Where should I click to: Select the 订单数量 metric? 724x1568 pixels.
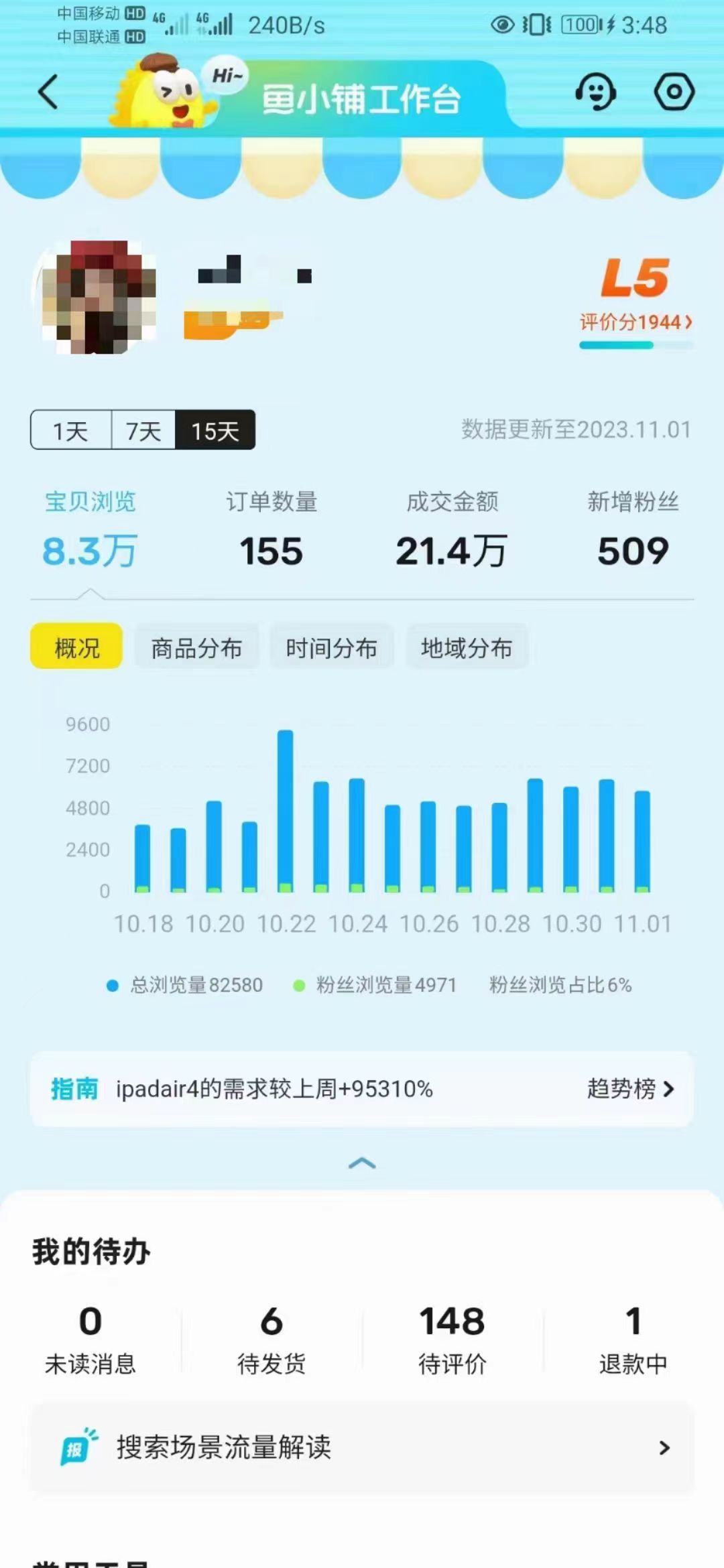tap(271, 531)
